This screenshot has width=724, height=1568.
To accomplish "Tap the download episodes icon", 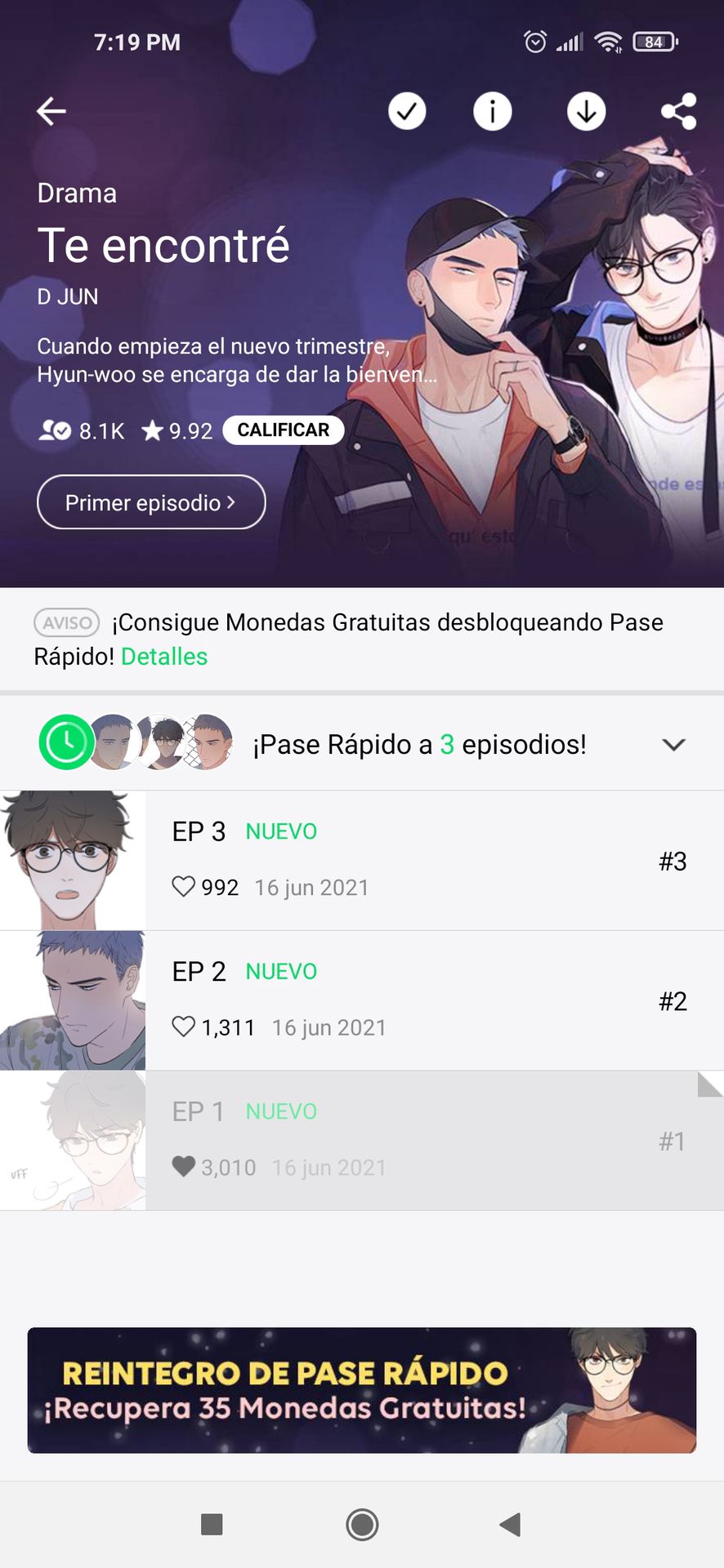I will click(587, 111).
